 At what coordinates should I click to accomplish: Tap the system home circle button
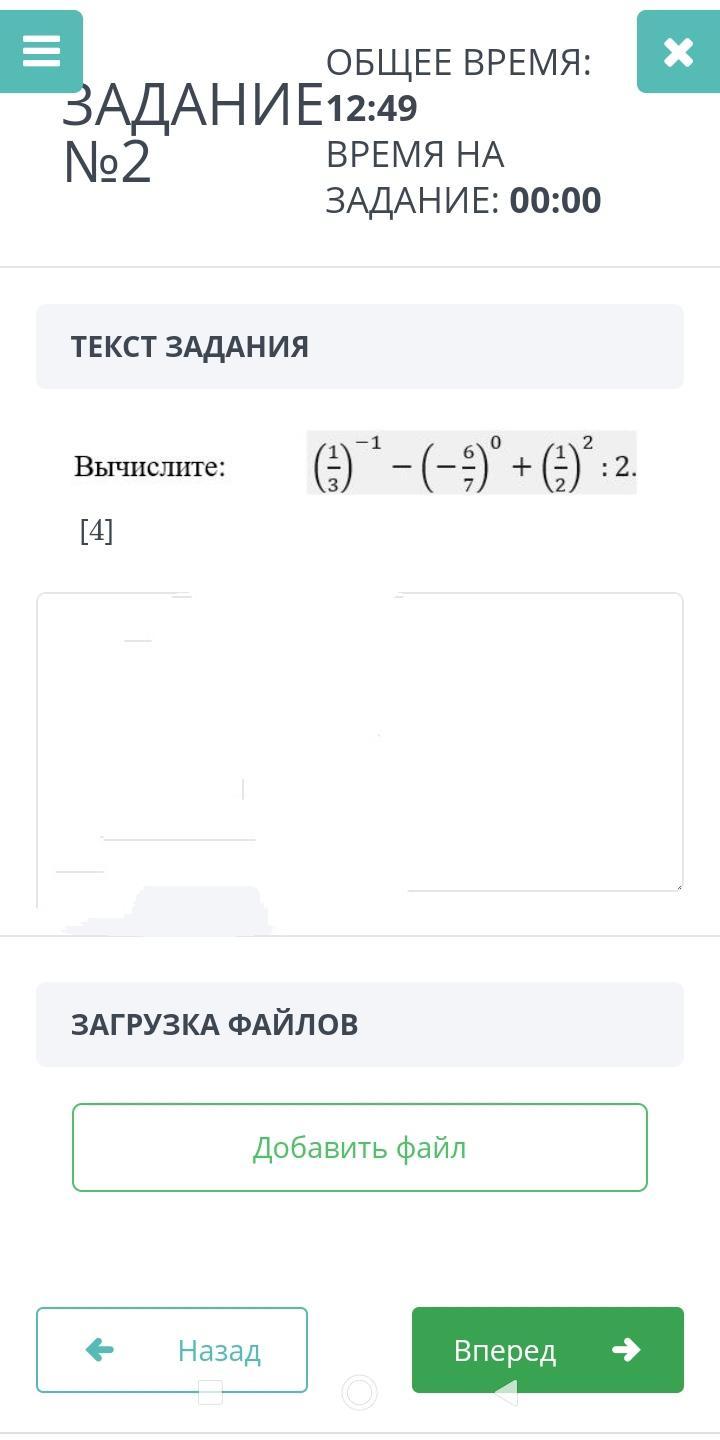(359, 1392)
